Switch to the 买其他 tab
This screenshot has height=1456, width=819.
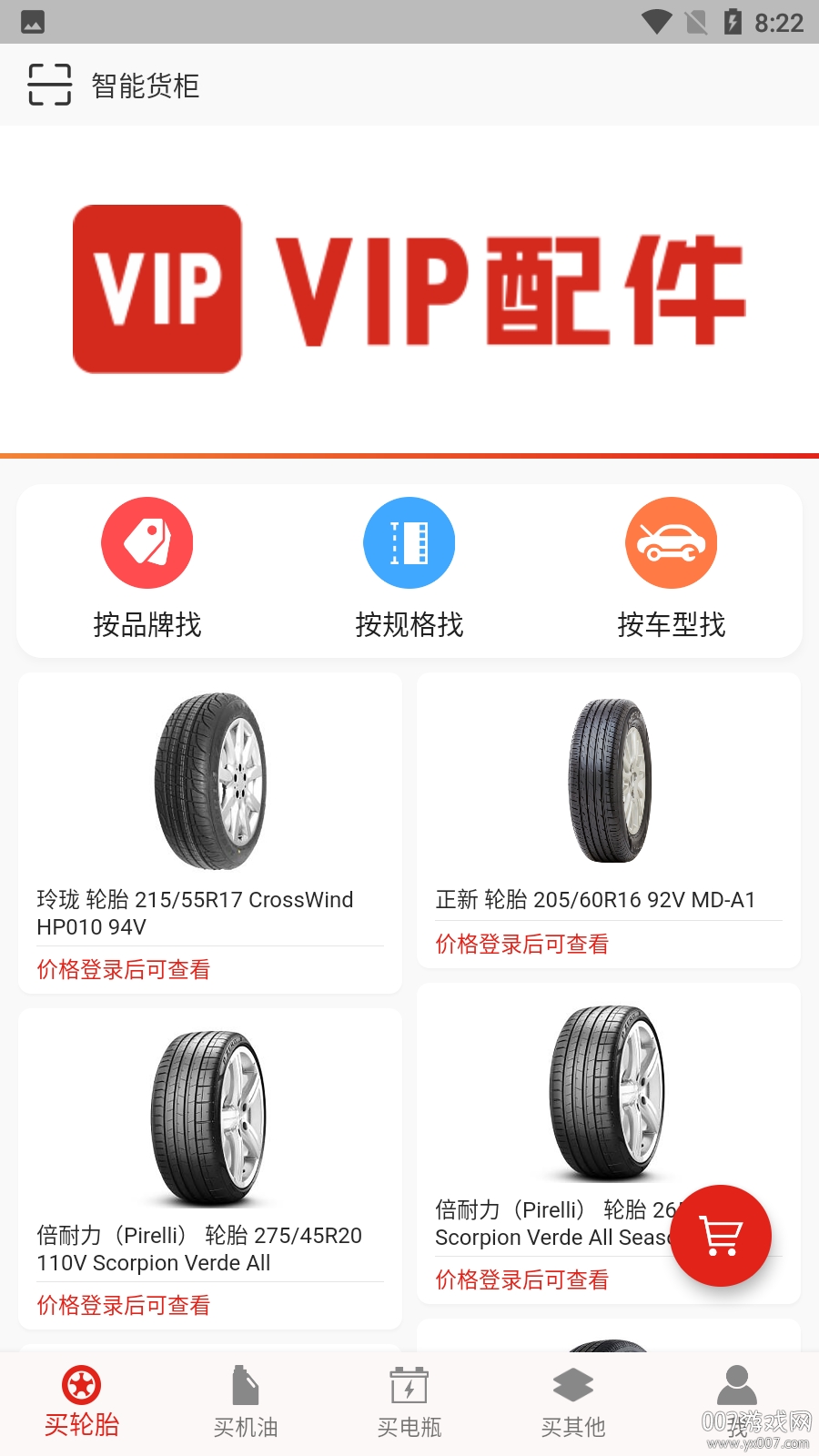pos(572,1401)
